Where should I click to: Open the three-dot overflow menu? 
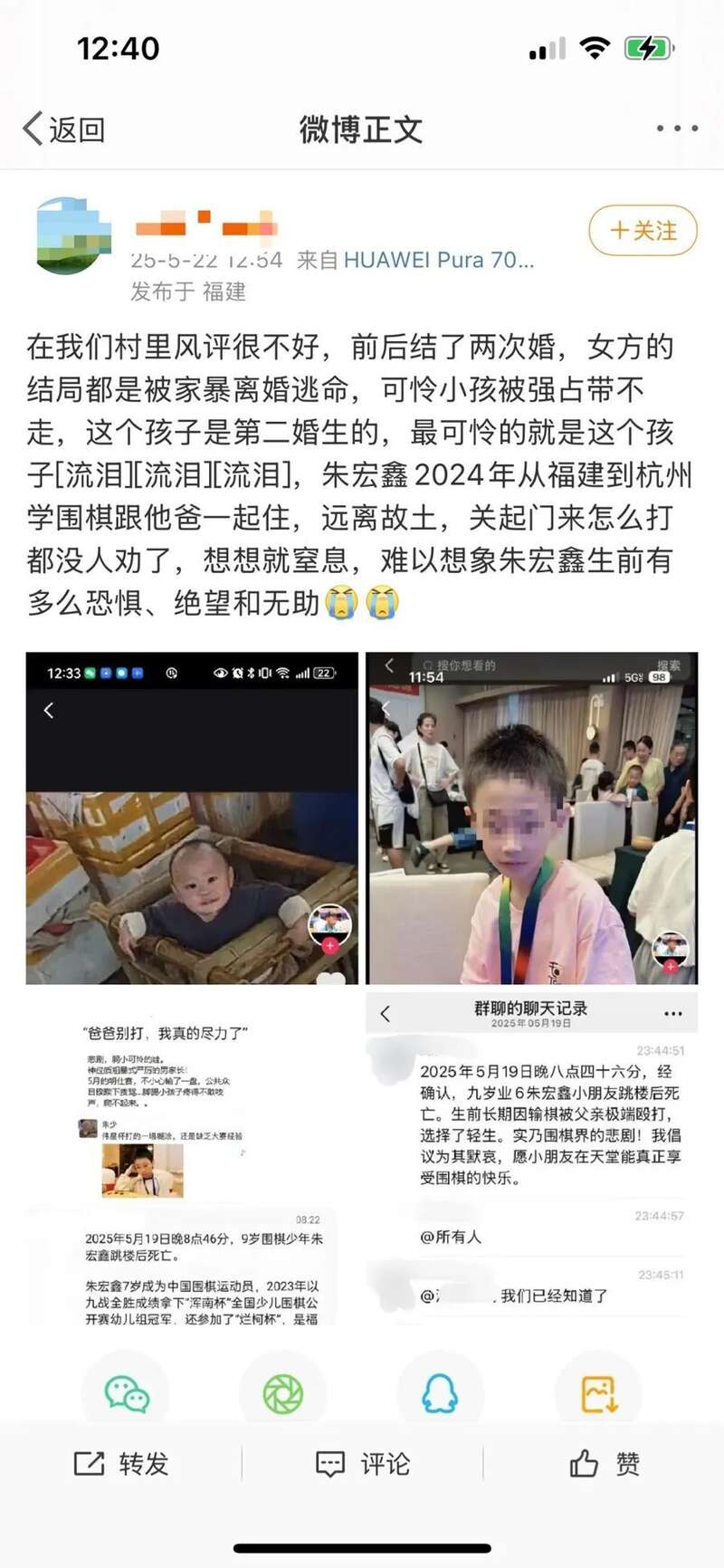tap(677, 129)
